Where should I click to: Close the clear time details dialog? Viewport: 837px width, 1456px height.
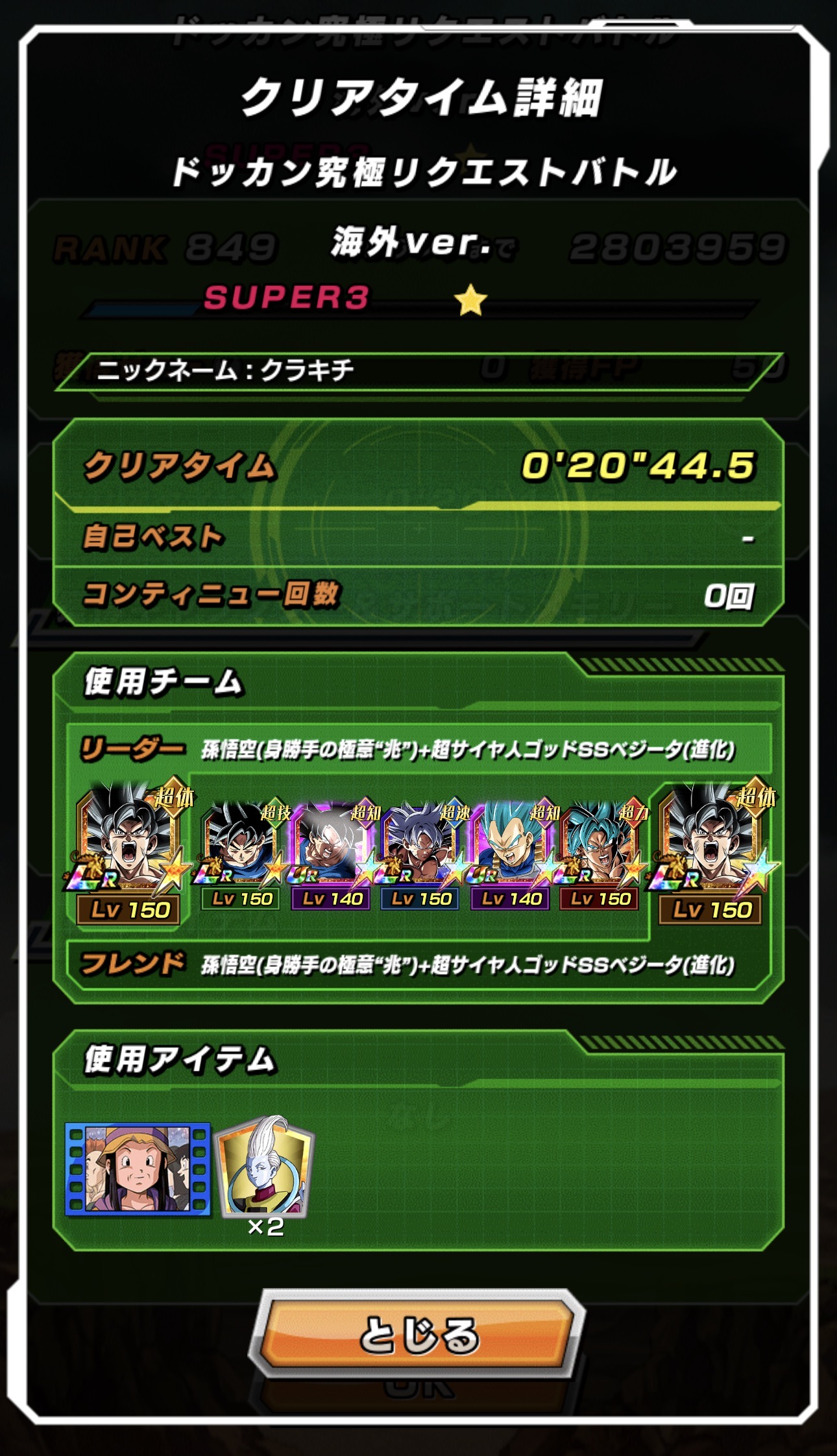coord(418,1334)
